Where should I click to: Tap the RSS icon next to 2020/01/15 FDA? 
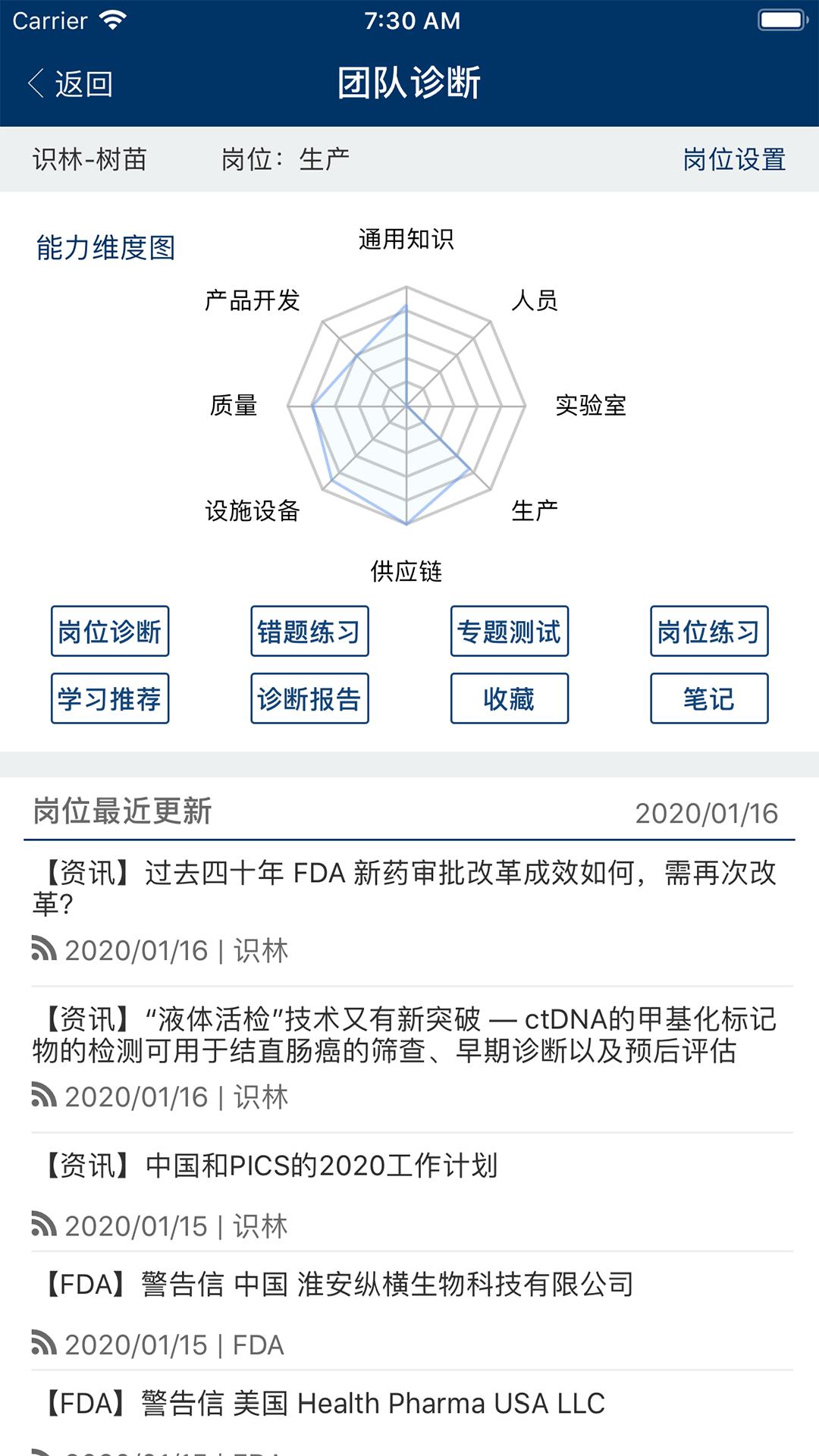(x=43, y=1342)
